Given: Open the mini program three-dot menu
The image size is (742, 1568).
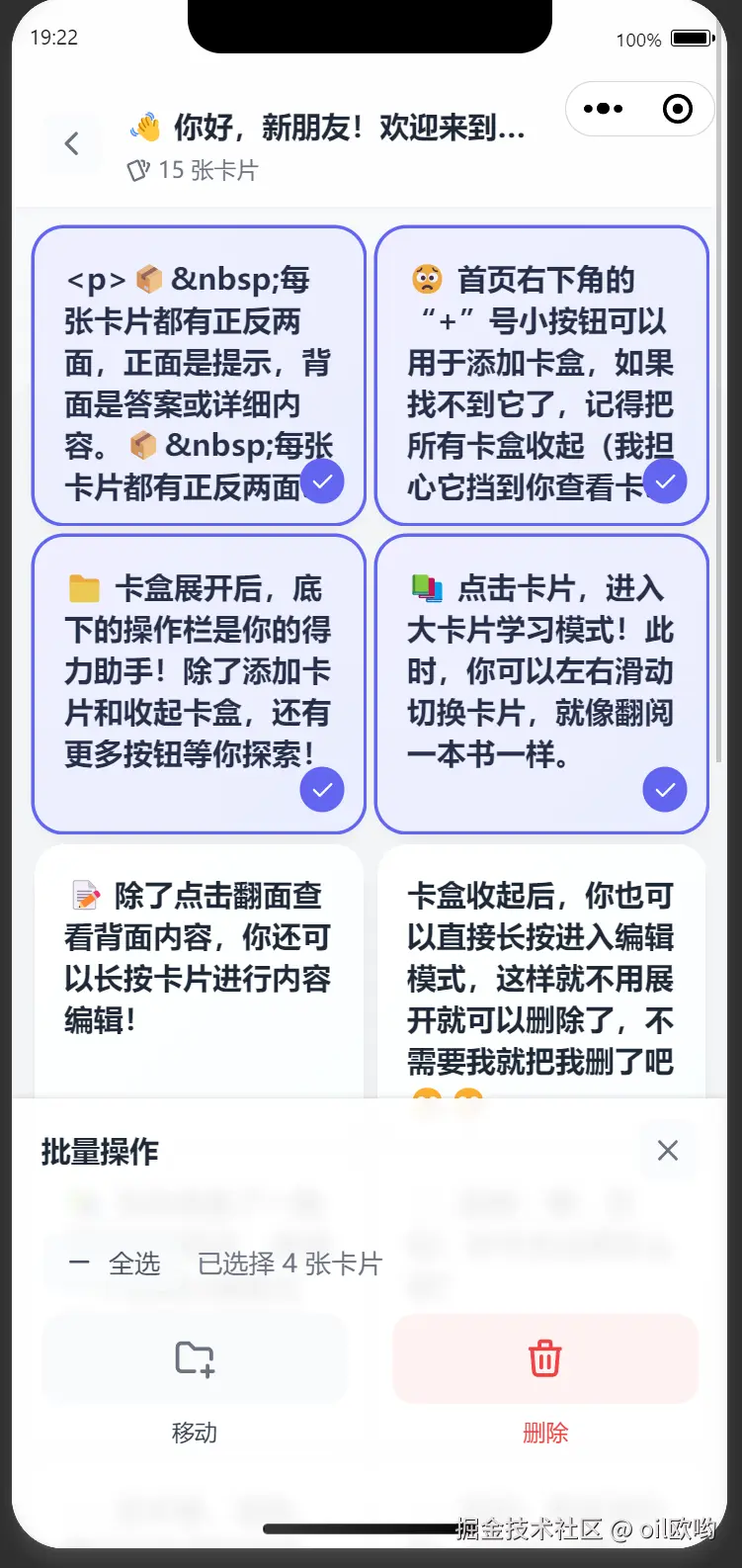Looking at the screenshot, I should (603, 109).
